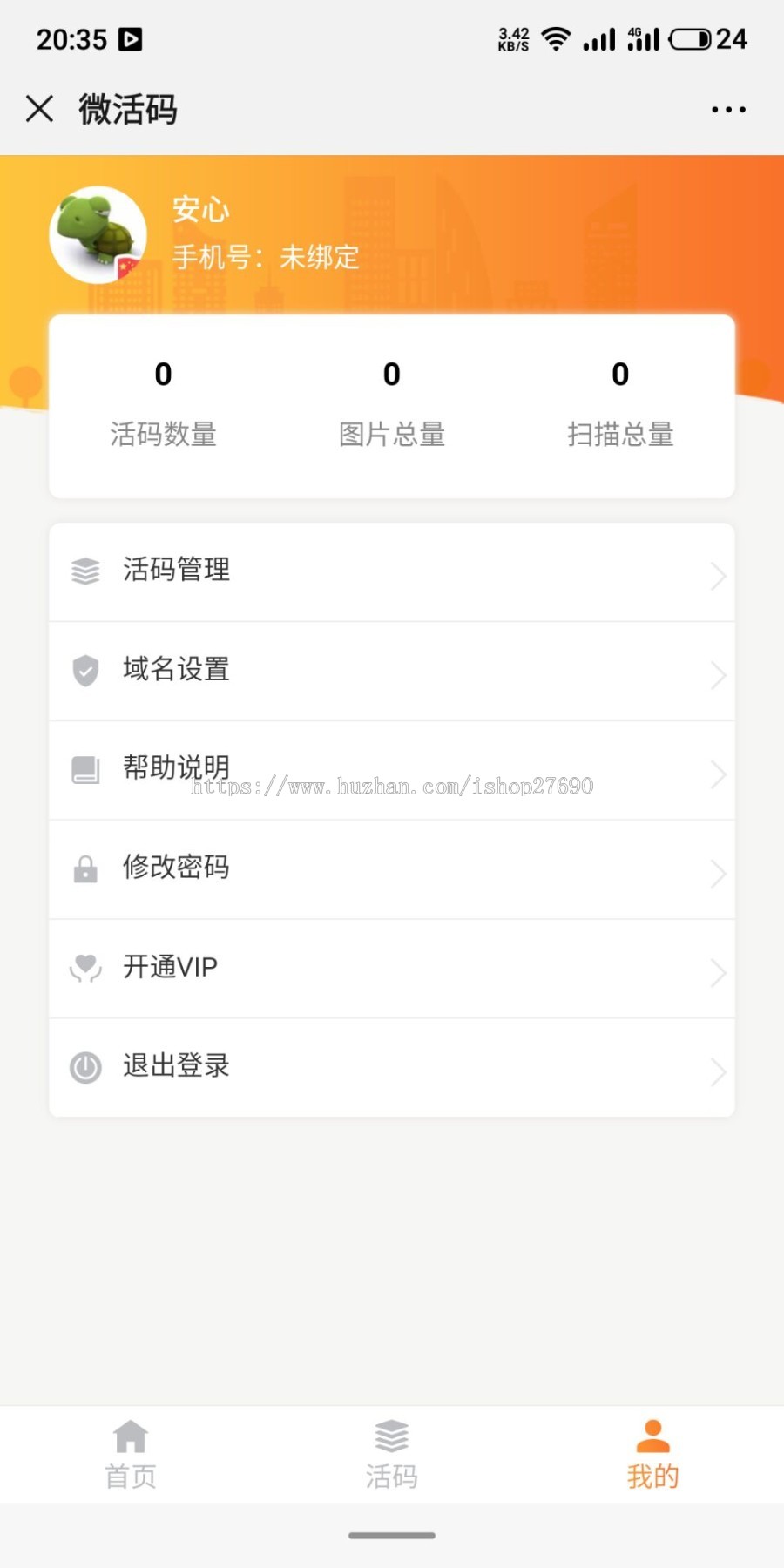Switch to the 我的 tab
Screen dimensions: 784x1568
(x=653, y=1453)
